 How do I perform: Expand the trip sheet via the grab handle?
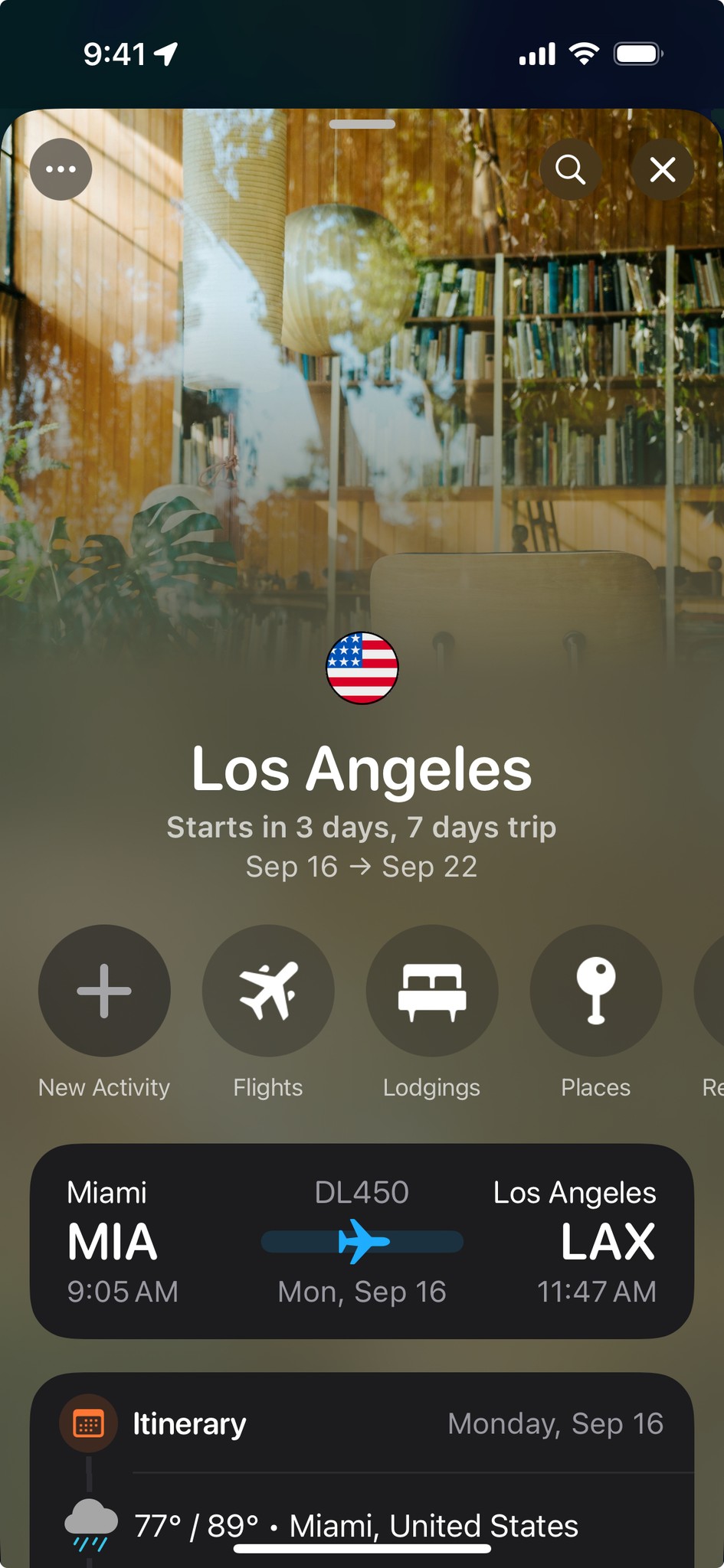pos(361,125)
